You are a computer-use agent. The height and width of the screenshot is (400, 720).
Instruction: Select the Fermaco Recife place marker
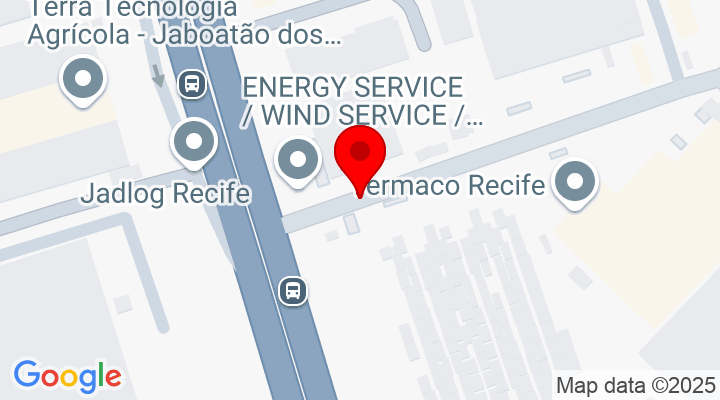tap(575, 184)
